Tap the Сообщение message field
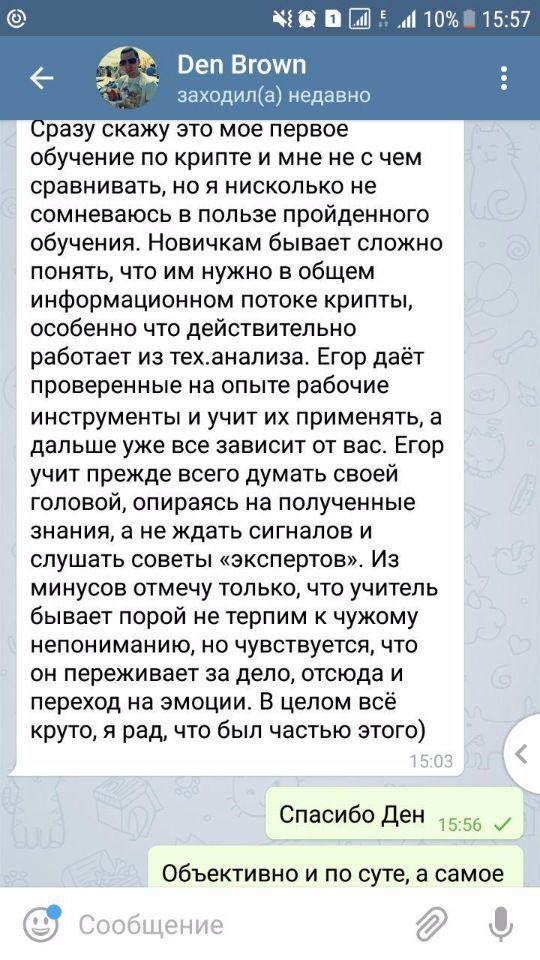Viewport: 540px width, 960px height. tap(239, 924)
